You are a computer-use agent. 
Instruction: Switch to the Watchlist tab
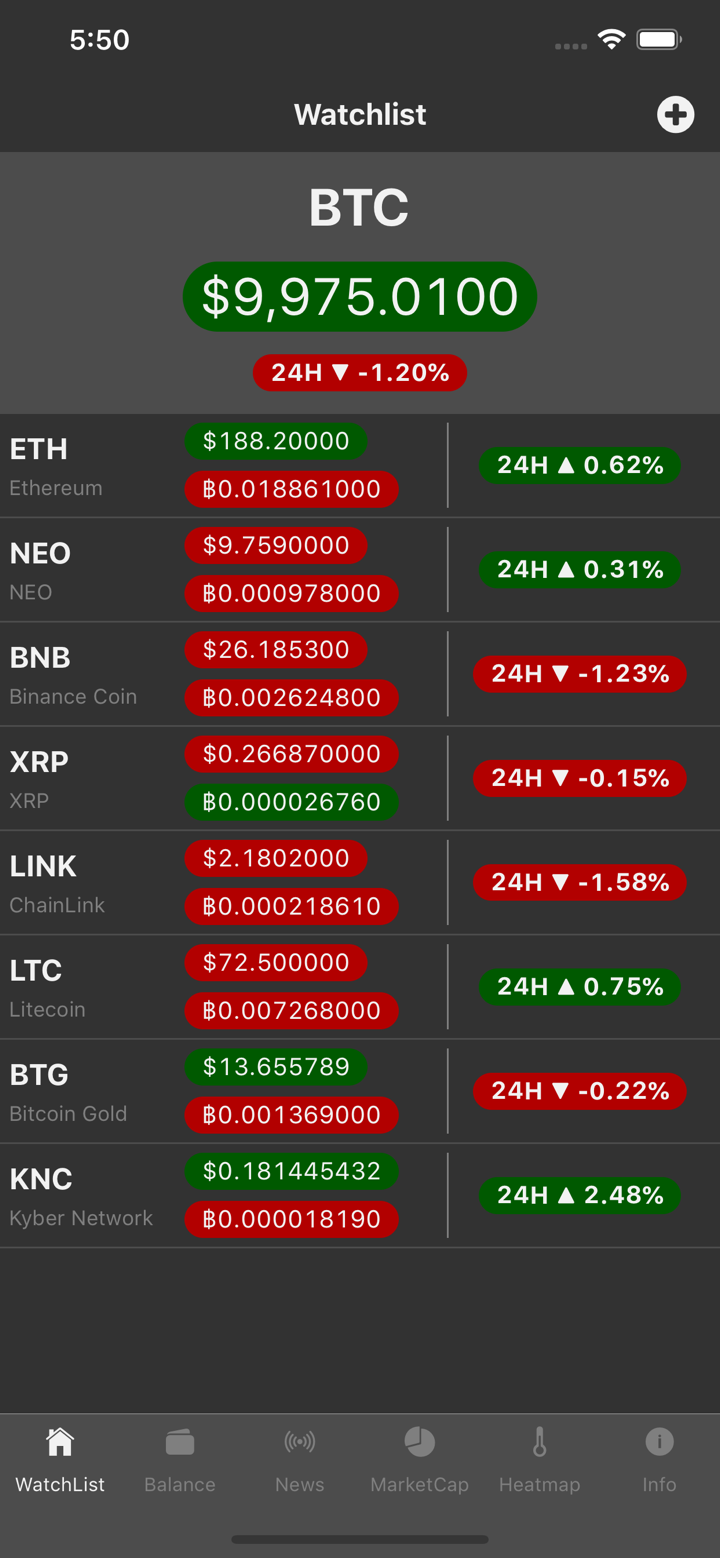click(x=59, y=1459)
